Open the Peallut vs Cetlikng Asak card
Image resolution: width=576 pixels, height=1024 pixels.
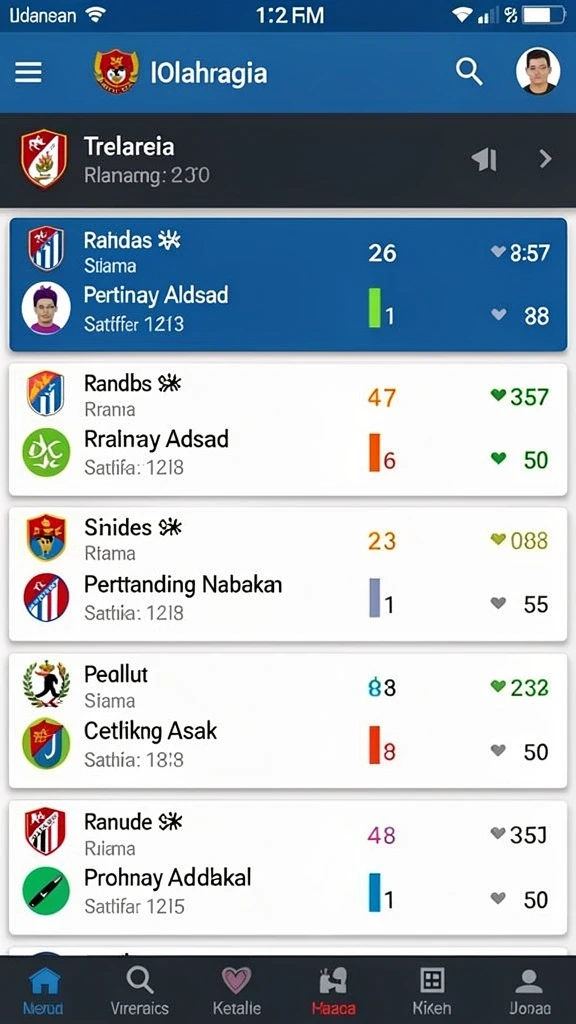click(x=288, y=721)
